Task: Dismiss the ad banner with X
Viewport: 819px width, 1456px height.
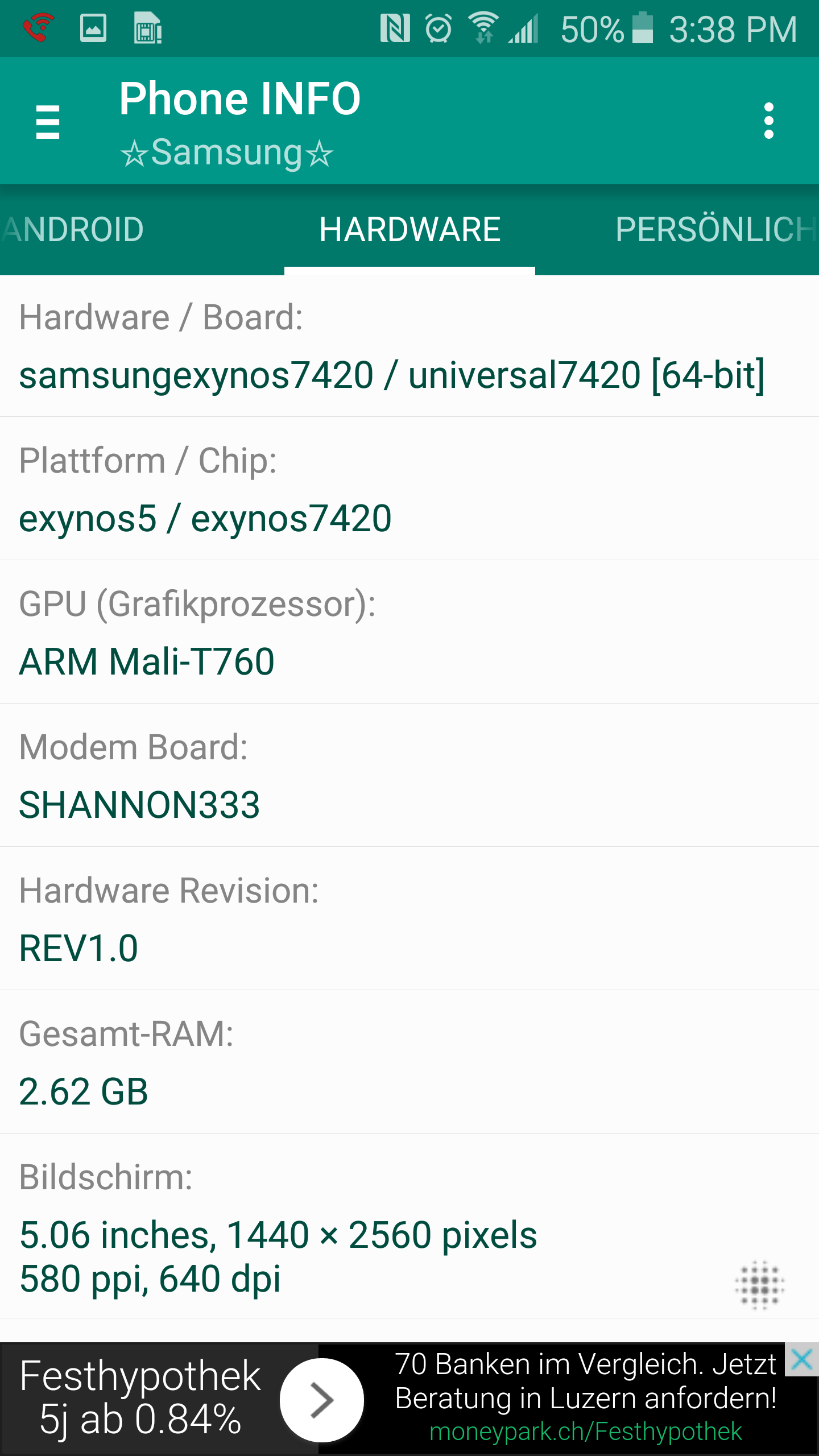Action: click(802, 1360)
